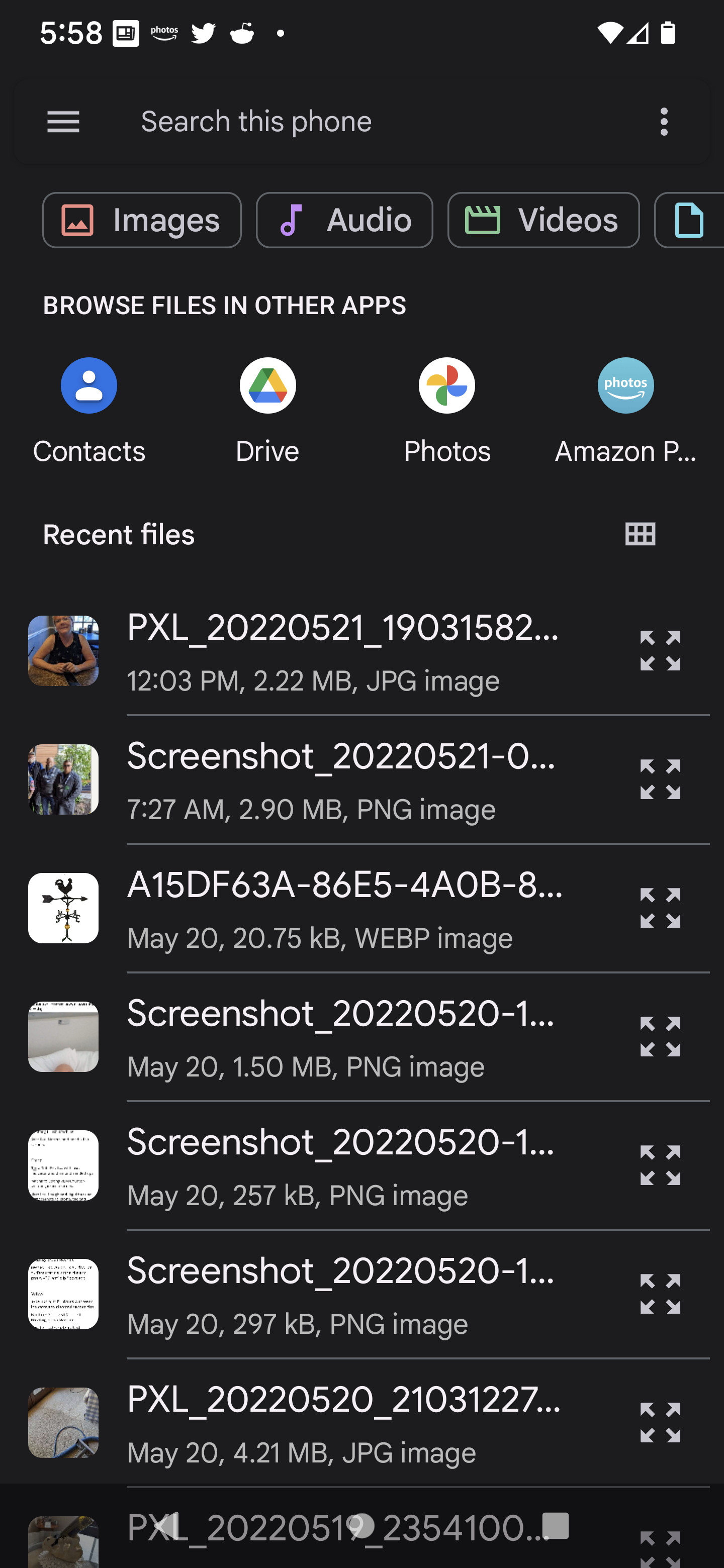Open the navigation drawer menu

point(63,122)
